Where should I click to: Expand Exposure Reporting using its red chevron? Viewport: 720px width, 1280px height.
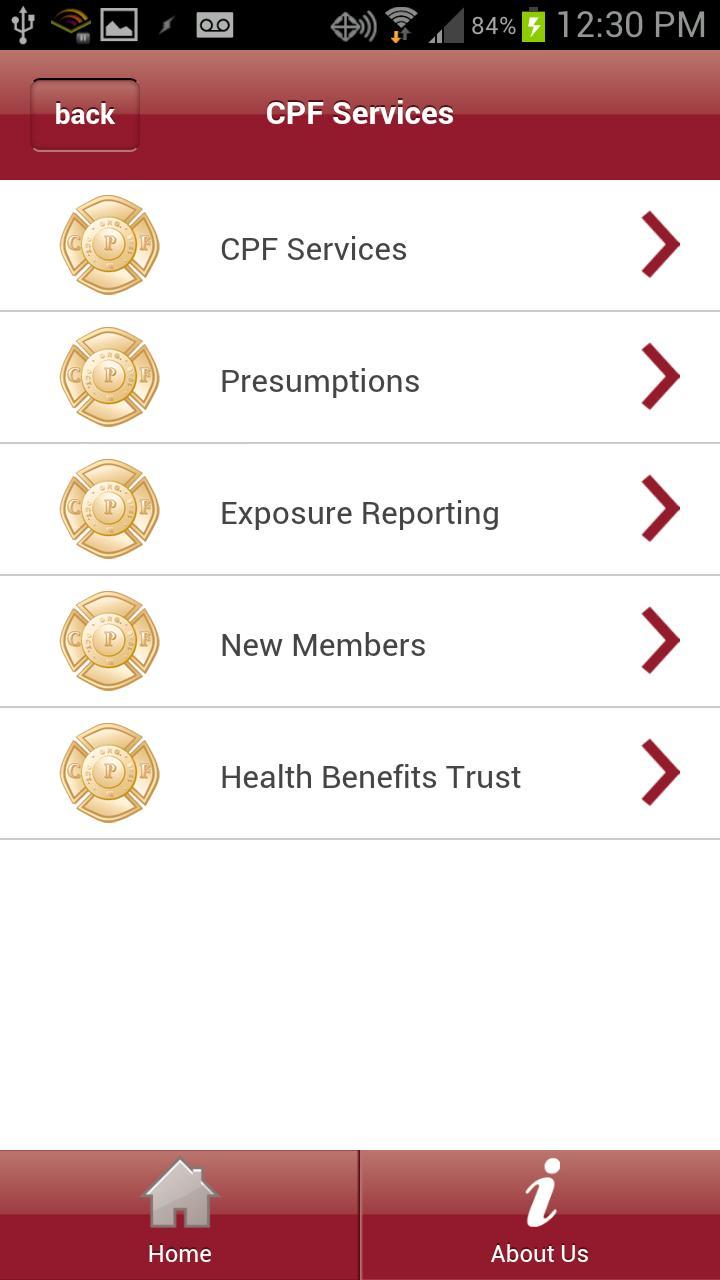pyautogui.click(x=660, y=509)
